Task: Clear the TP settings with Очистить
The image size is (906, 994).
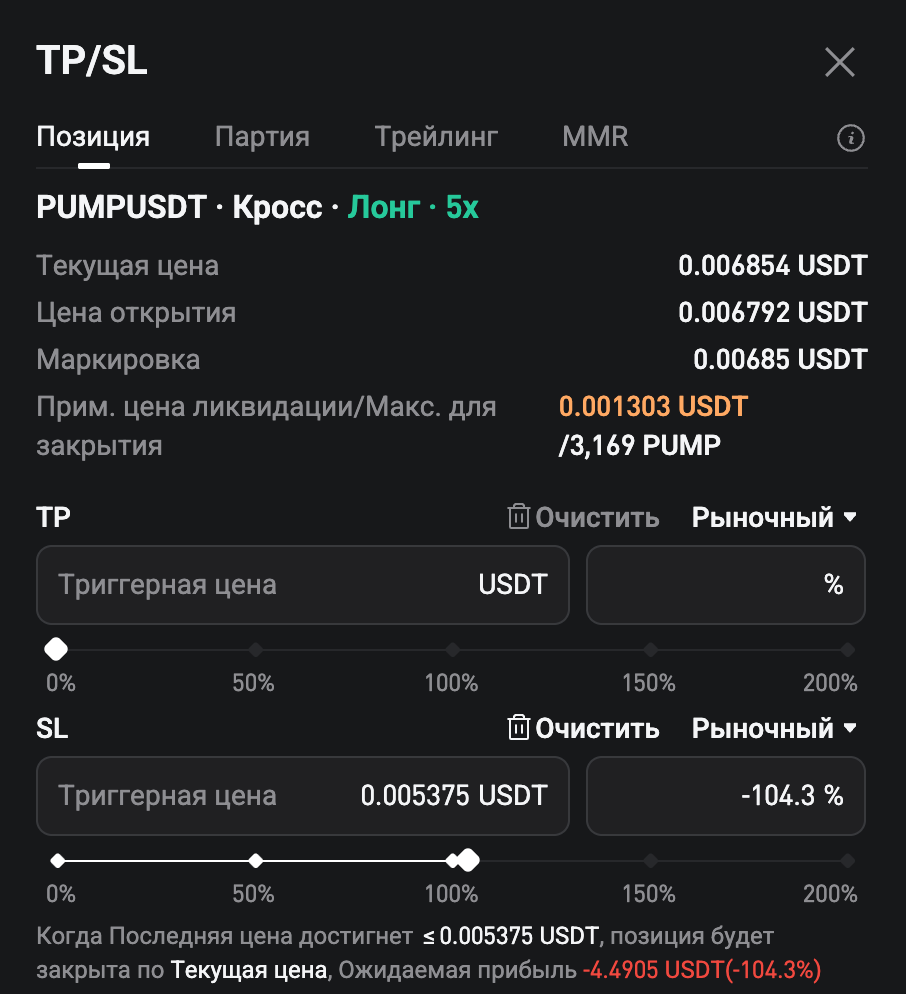Action: 584,517
